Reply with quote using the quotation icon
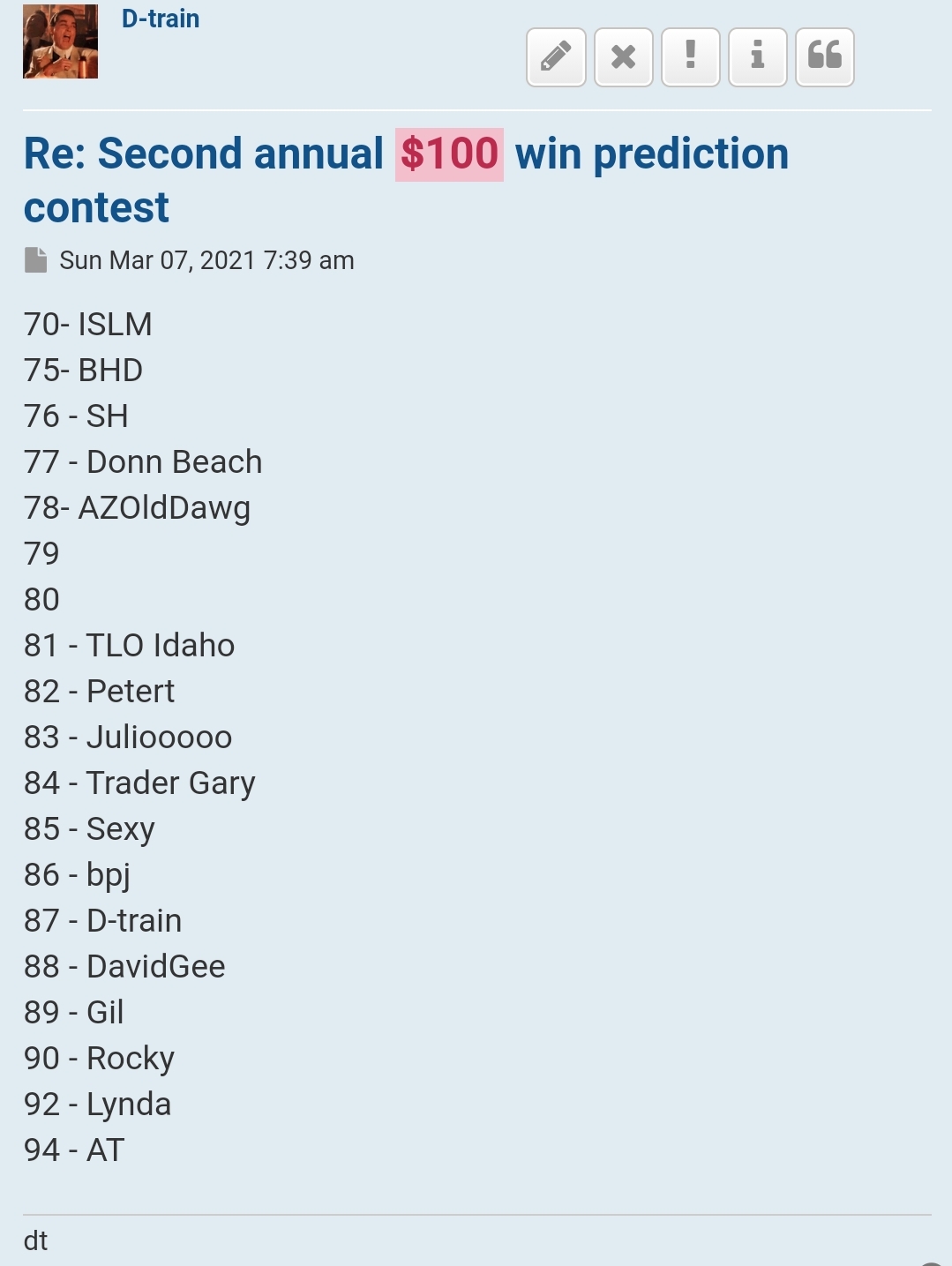 pyautogui.click(x=824, y=57)
